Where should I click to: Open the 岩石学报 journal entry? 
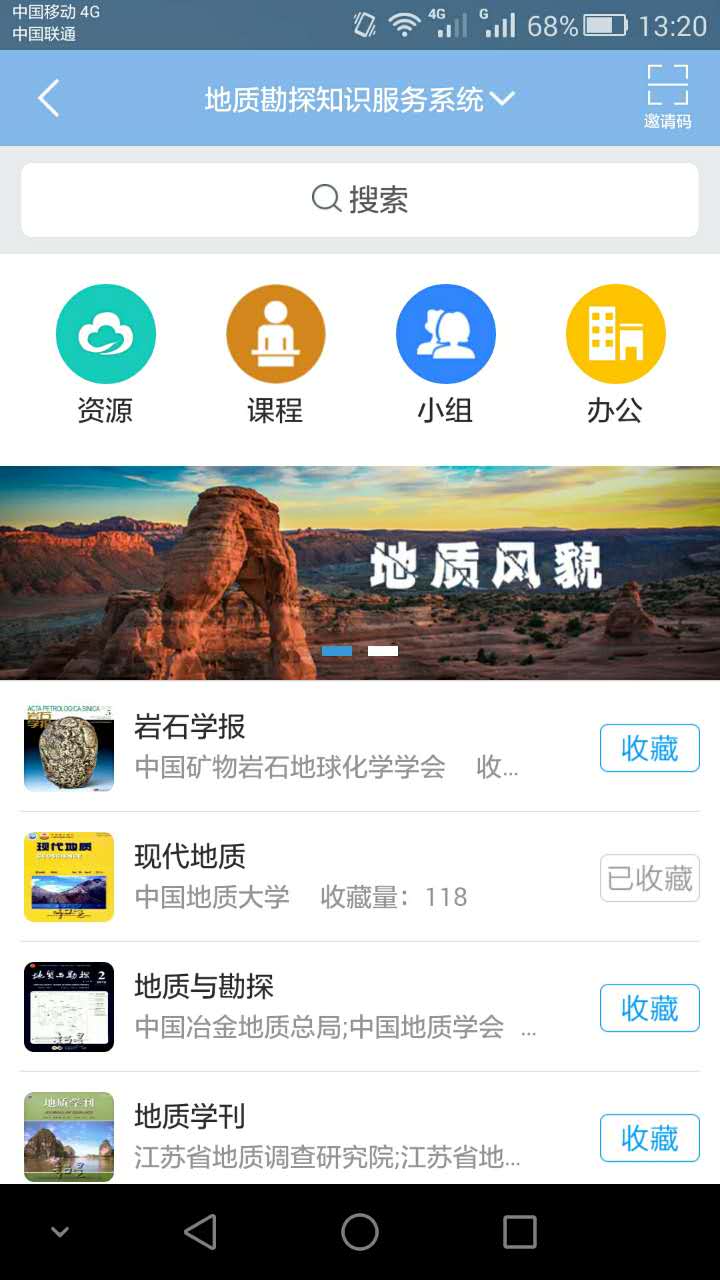pos(300,747)
